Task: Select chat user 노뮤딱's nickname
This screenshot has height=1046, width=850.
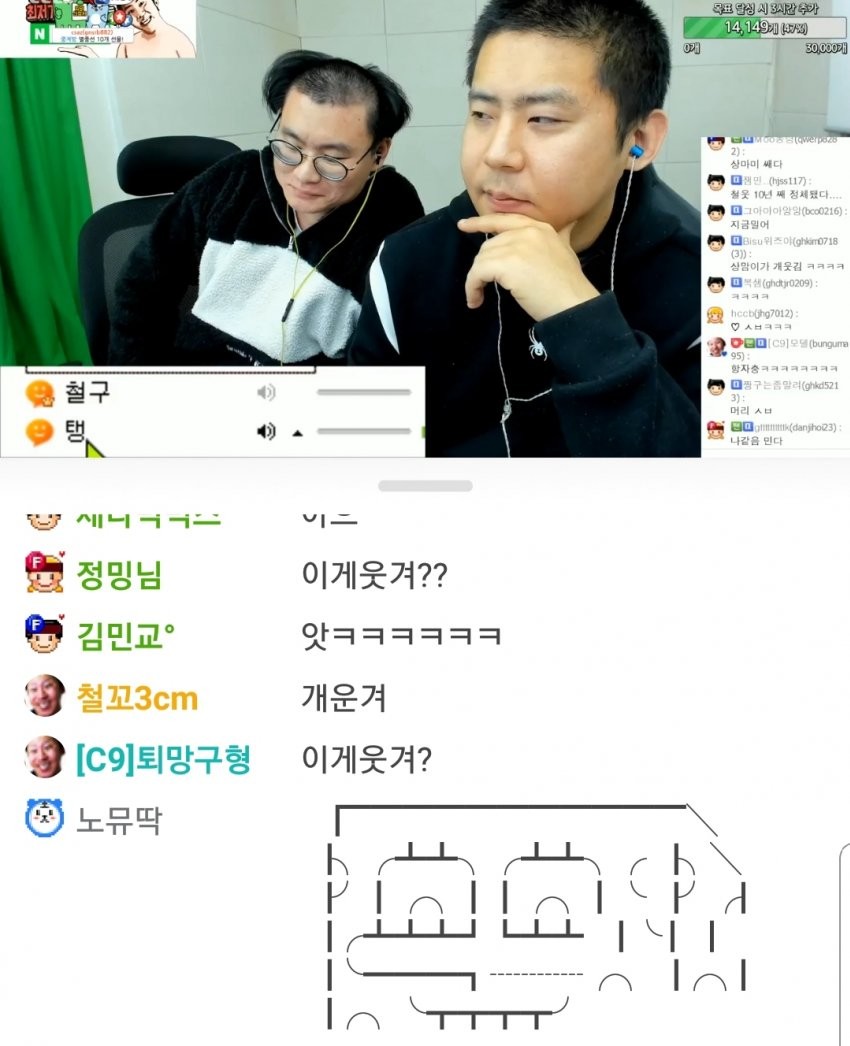Action: point(118,821)
